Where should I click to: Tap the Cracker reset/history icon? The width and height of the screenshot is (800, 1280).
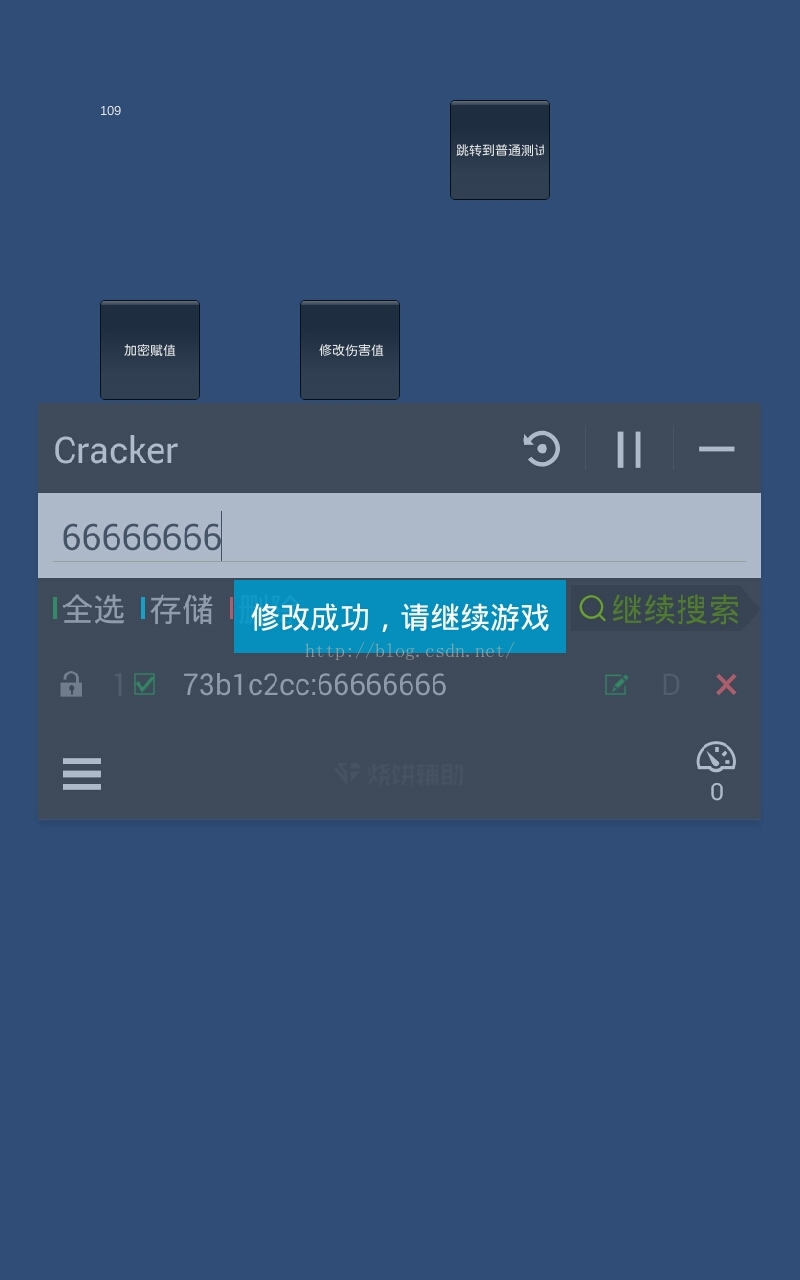pyautogui.click(x=542, y=449)
